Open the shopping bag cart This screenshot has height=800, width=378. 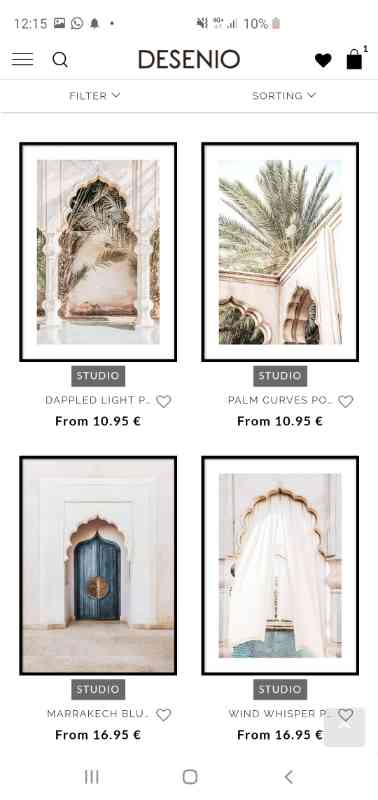[354, 59]
